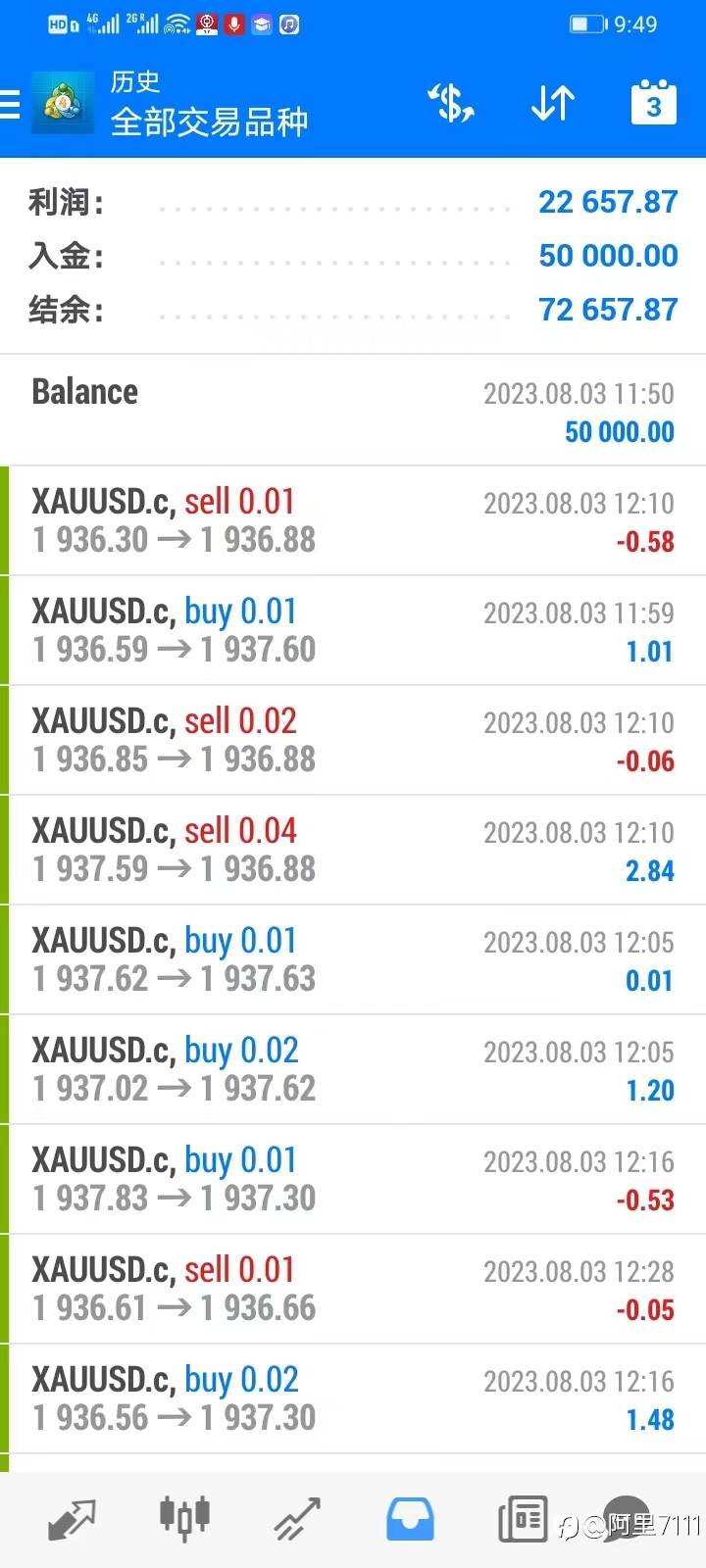
Task: Open the calendar date range picker
Action: pyautogui.click(x=653, y=103)
